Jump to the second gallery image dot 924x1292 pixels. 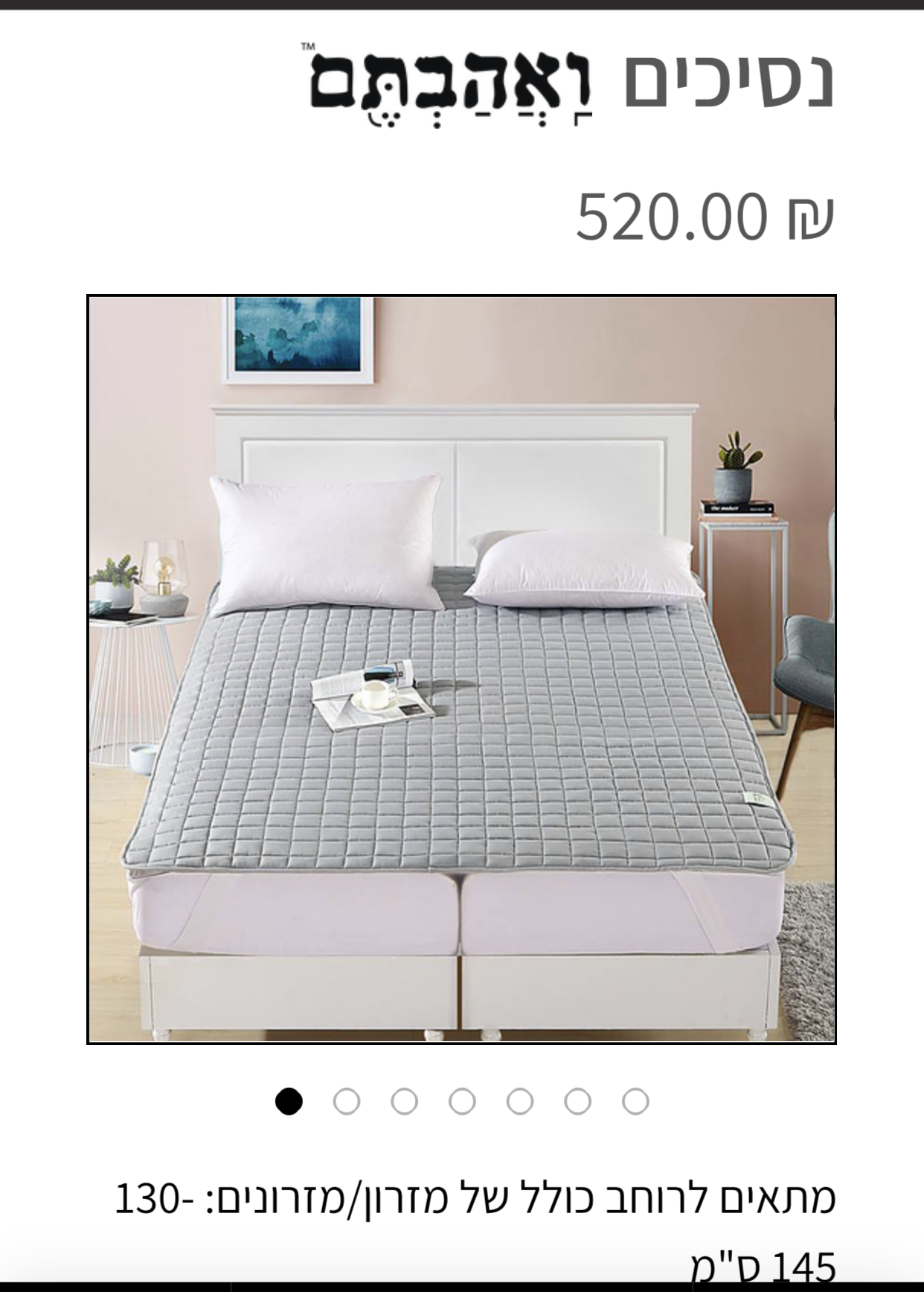pyautogui.click(x=347, y=1101)
